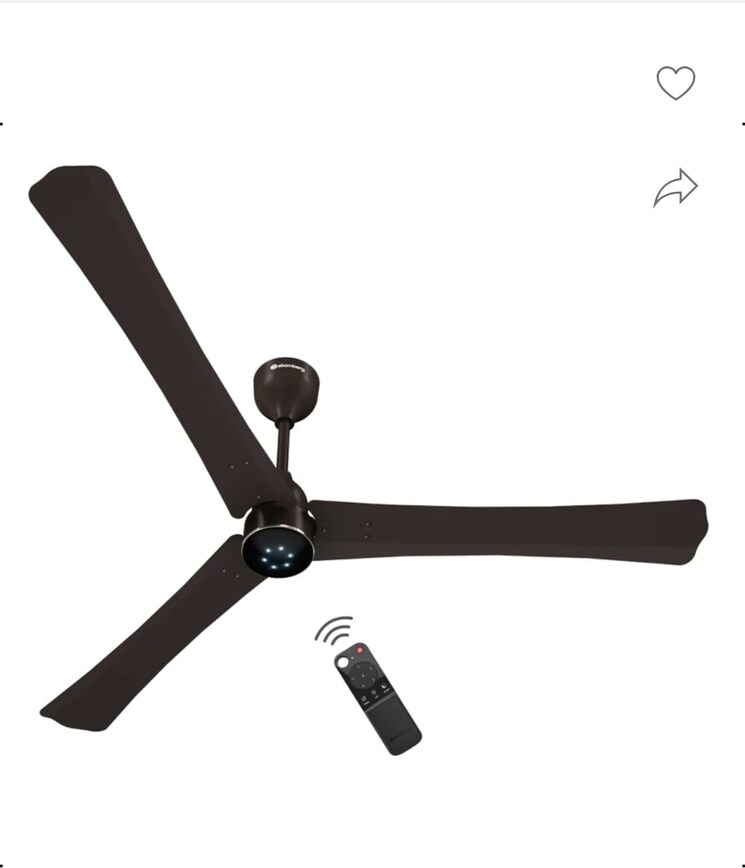Add the ceiling fan to wishlist
745x868 pixels.
click(675, 82)
